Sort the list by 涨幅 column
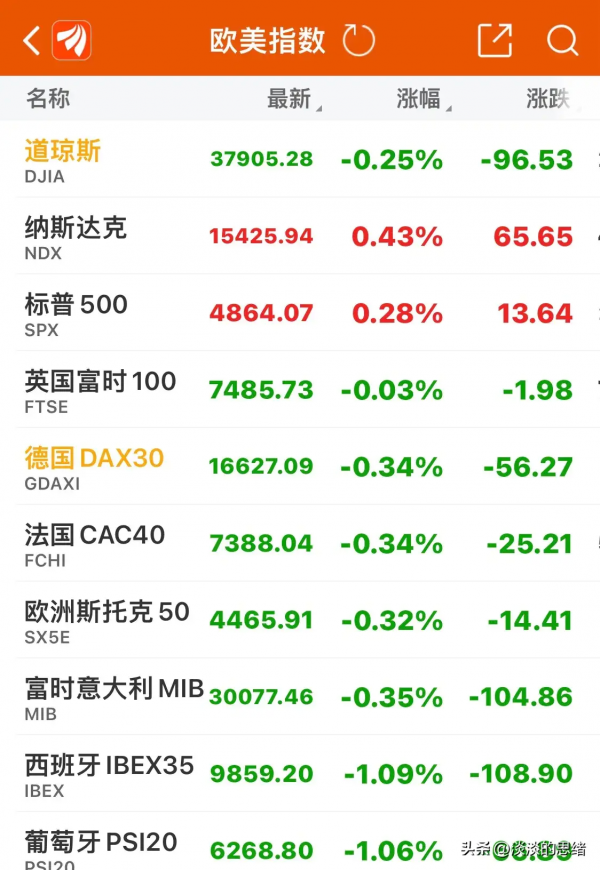Viewport: 600px width, 870px height. click(x=422, y=99)
